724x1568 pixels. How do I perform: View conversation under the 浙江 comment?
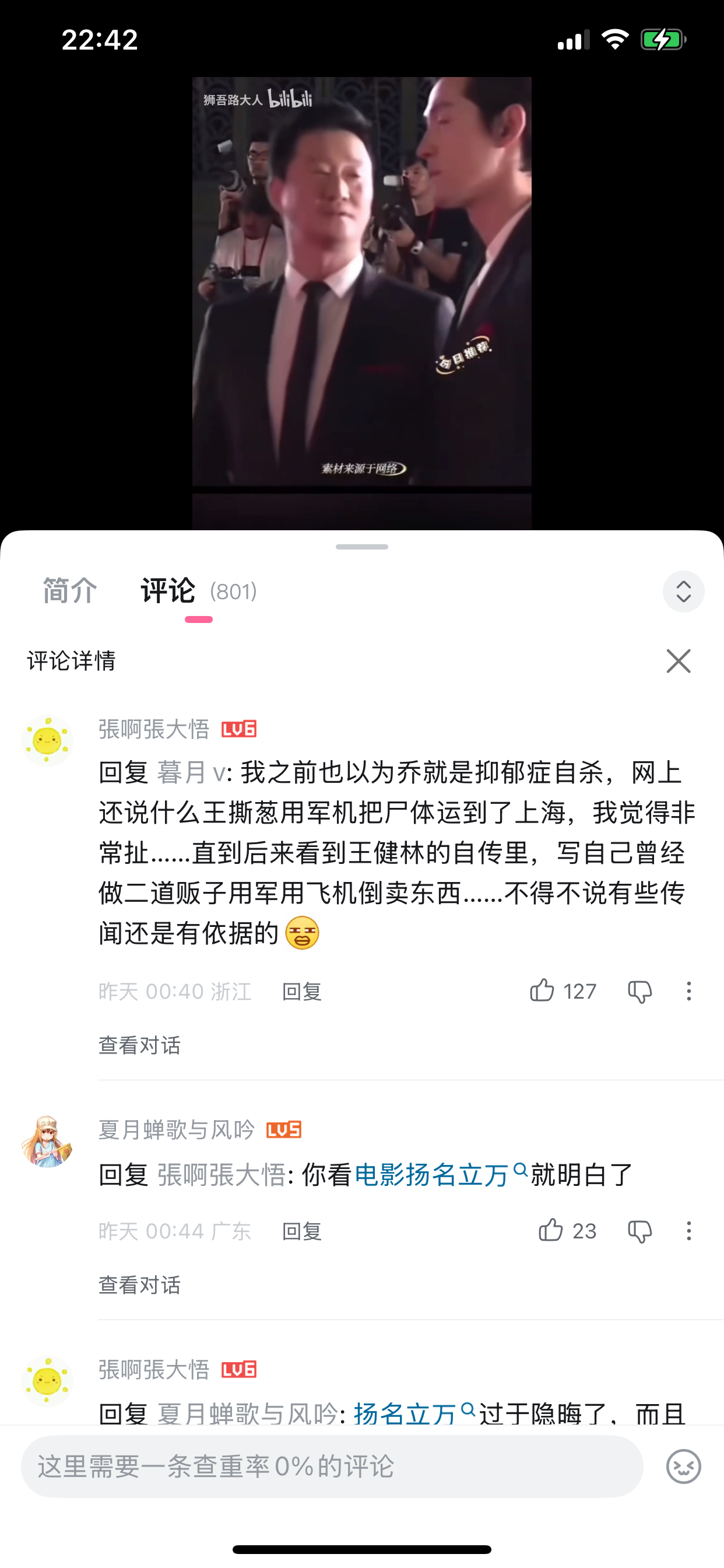coord(139,1046)
